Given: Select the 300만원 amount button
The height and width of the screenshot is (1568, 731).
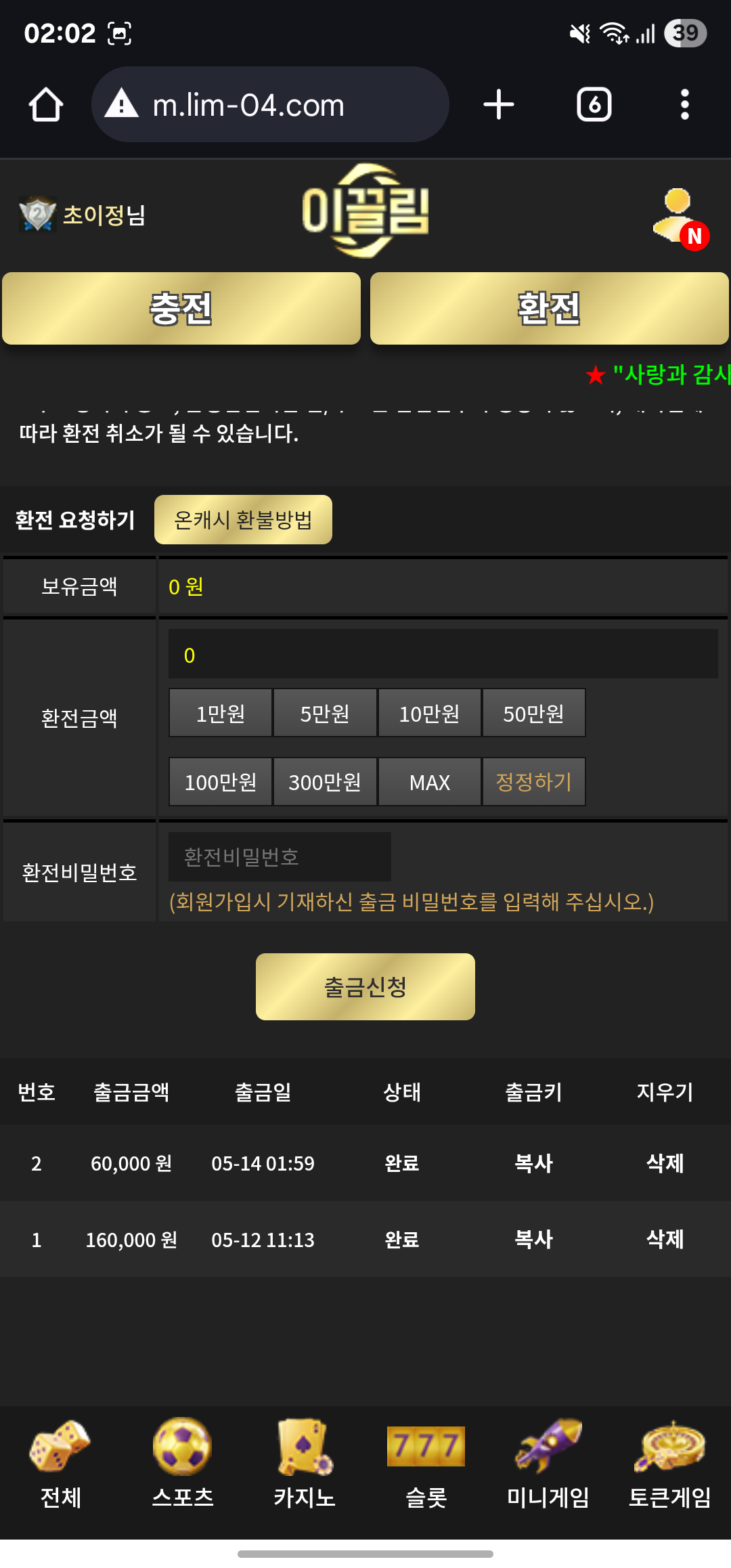Looking at the screenshot, I should pyautogui.click(x=325, y=783).
